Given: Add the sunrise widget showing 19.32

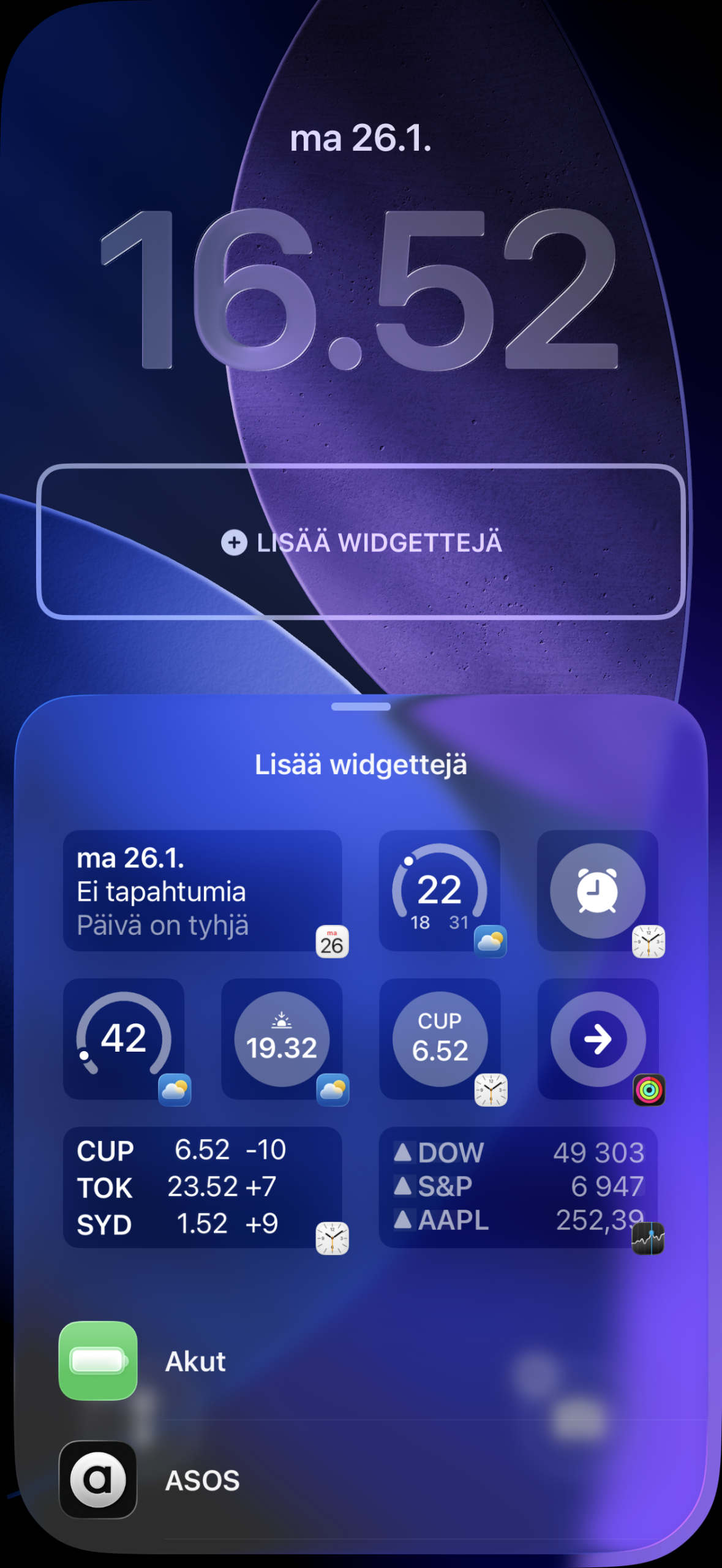Looking at the screenshot, I should (282, 1039).
